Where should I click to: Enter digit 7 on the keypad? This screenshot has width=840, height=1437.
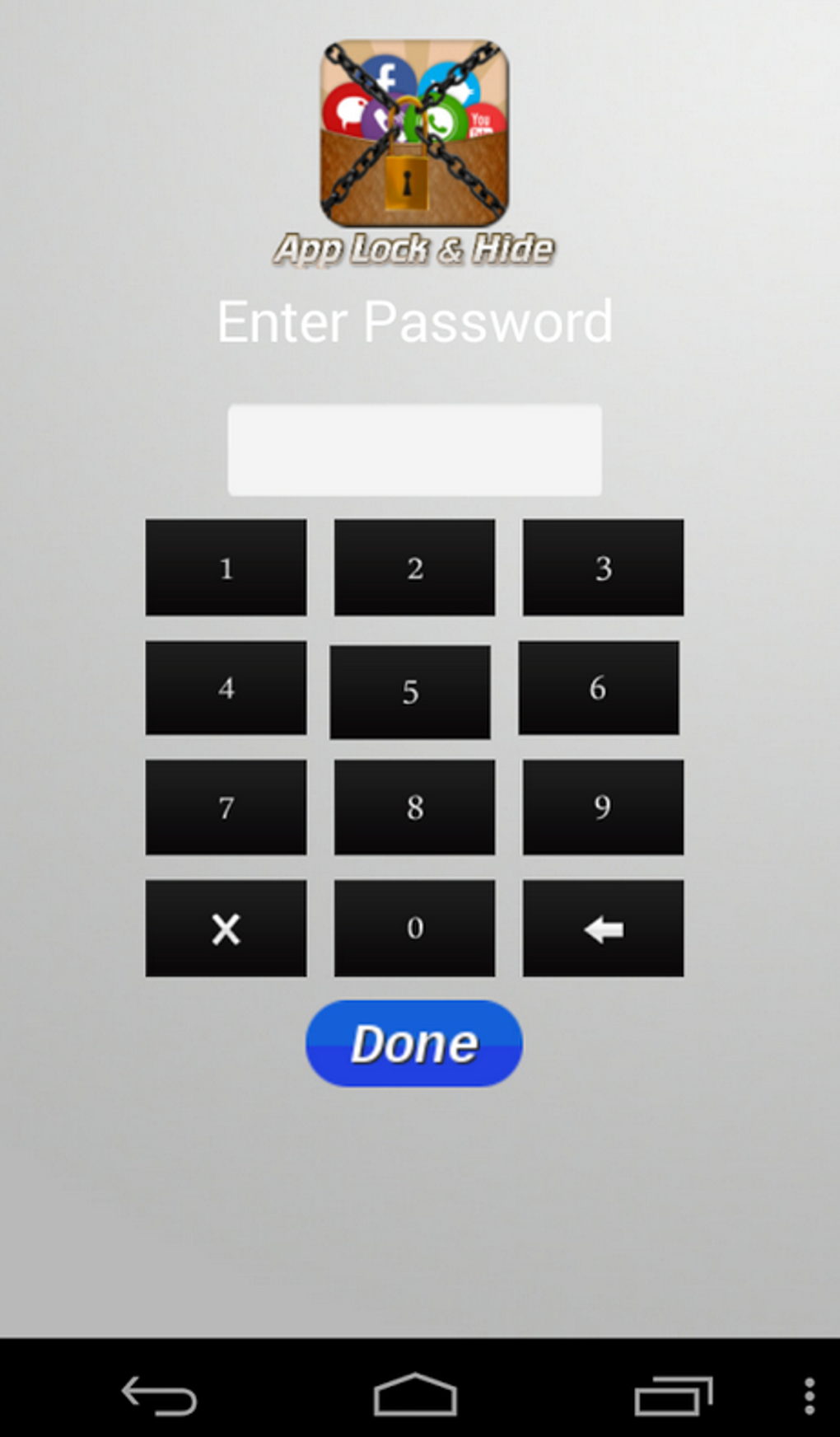(x=226, y=807)
